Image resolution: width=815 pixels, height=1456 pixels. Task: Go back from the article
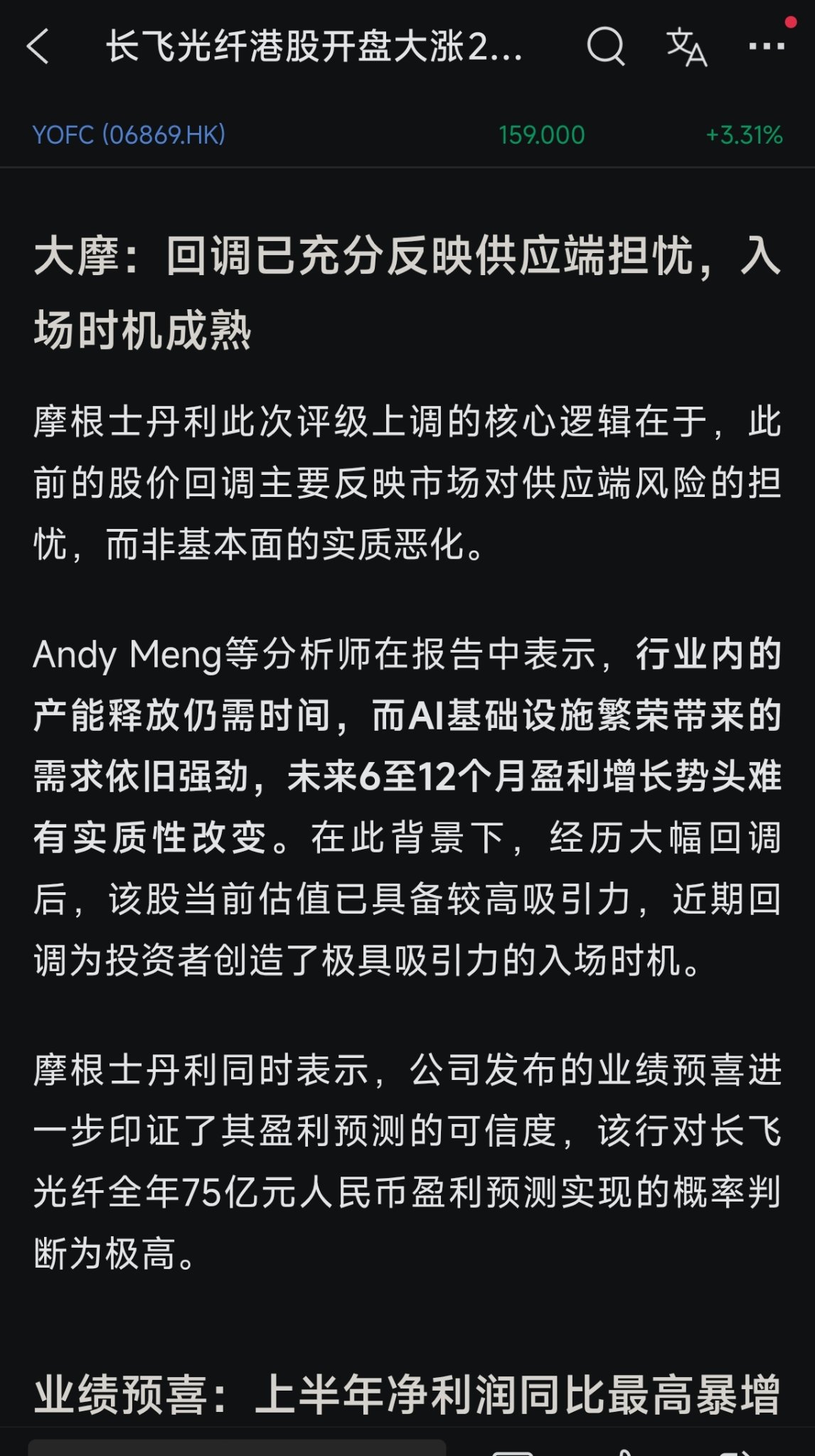click(38, 47)
